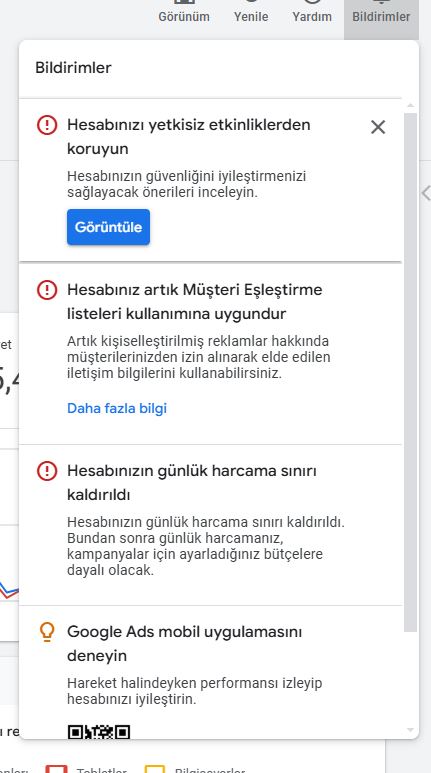This screenshot has width=431, height=773.
Task: Close the Bildirimler panel via toolbar button
Action: 381,15
